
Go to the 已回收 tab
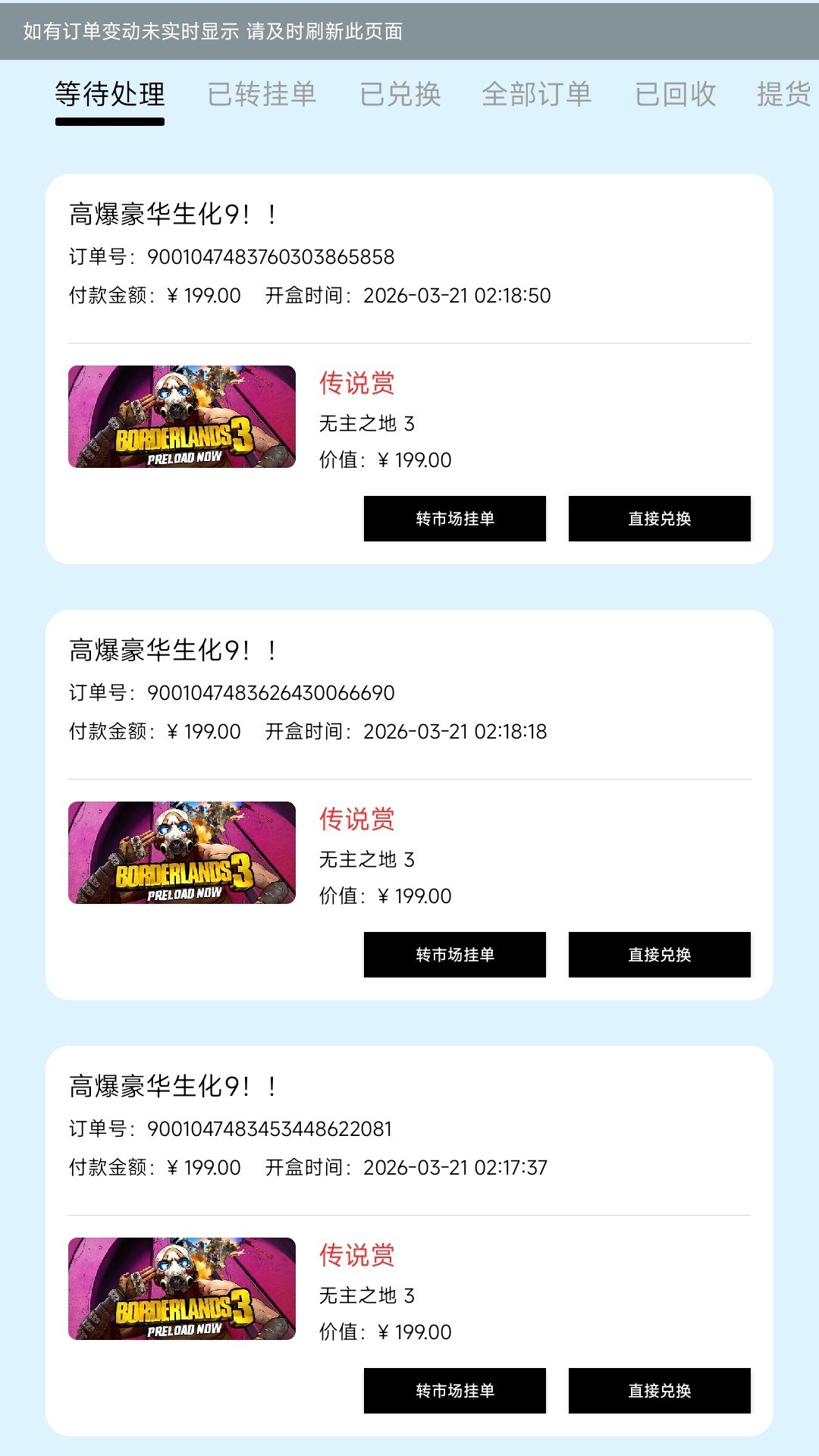[675, 95]
